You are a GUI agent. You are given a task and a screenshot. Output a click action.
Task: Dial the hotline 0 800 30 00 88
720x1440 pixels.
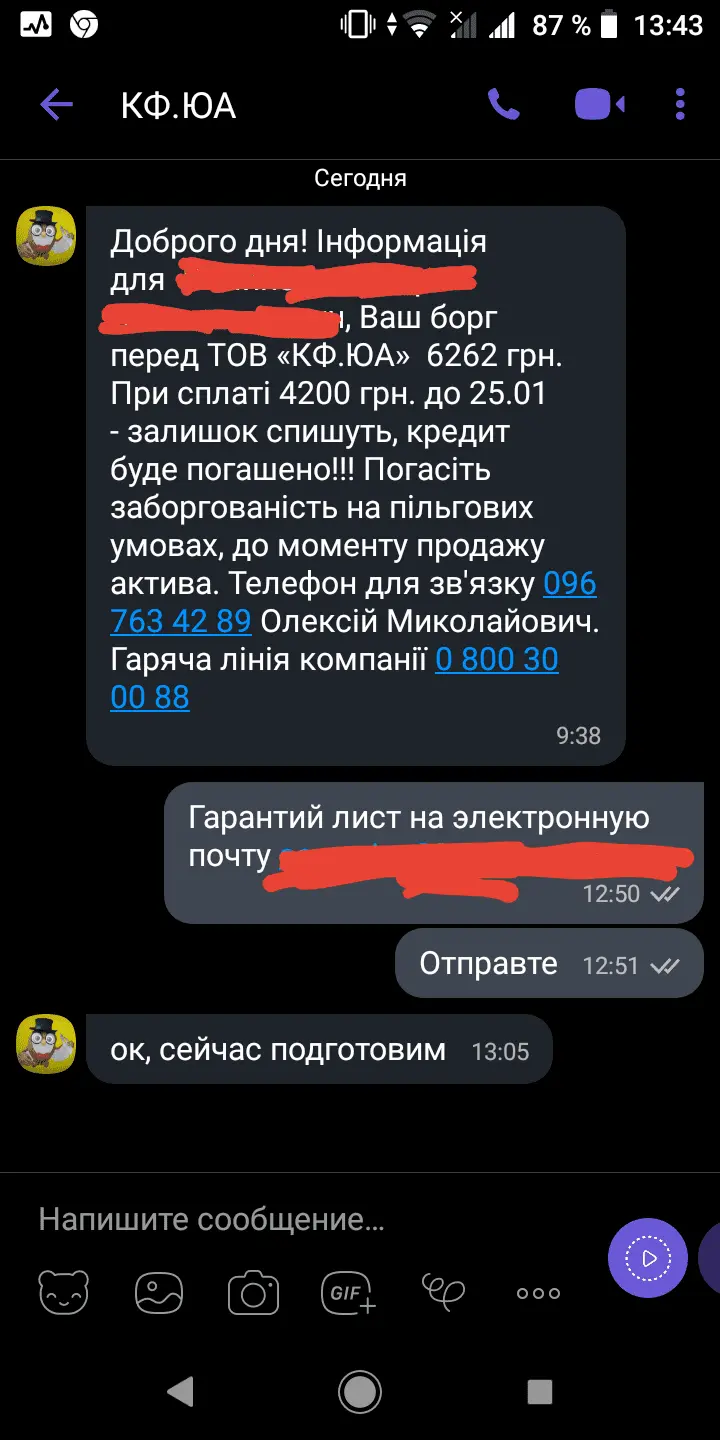(496, 660)
